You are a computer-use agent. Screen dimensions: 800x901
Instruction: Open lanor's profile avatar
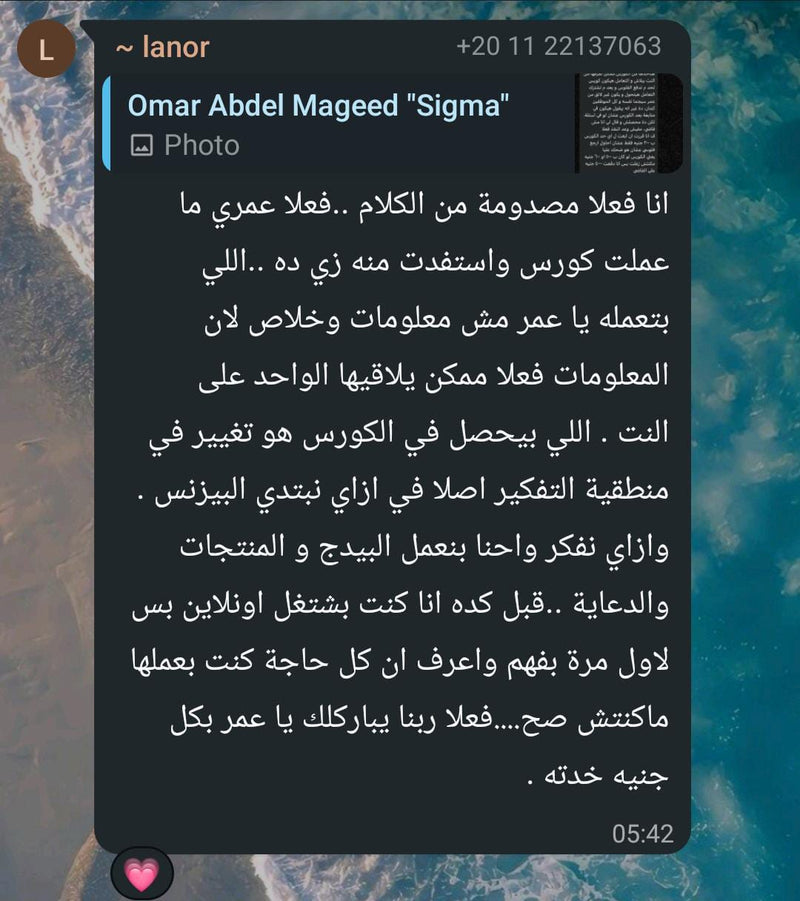pos(46,50)
